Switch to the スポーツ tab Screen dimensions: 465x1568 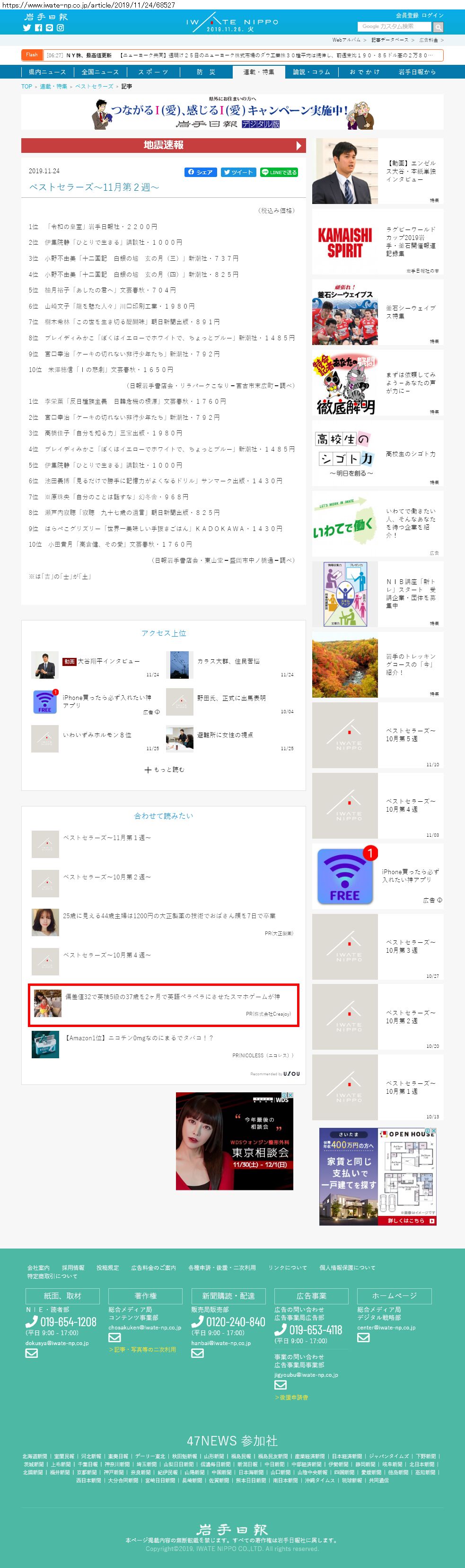click(153, 72)
